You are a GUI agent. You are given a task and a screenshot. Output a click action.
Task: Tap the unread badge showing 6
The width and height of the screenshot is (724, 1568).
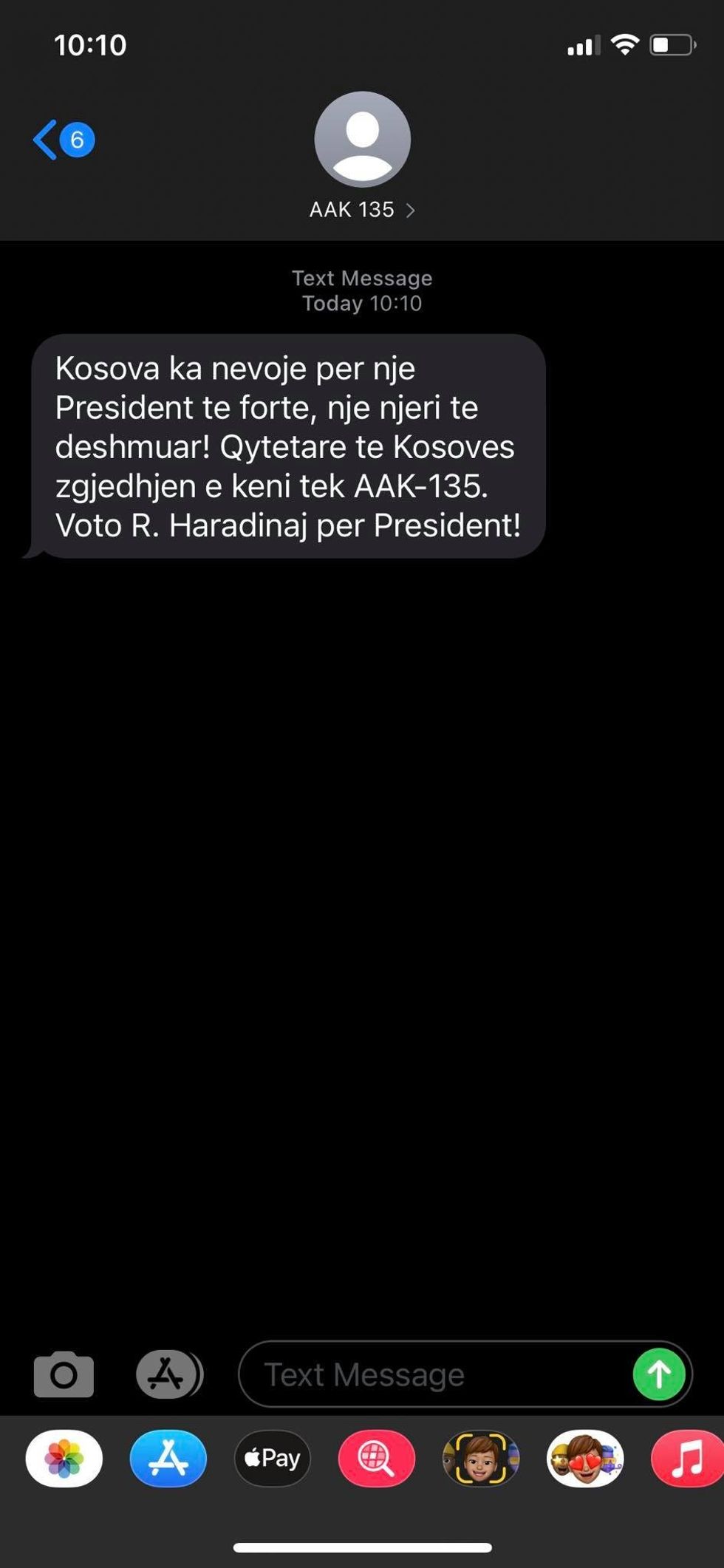point(76,139)
